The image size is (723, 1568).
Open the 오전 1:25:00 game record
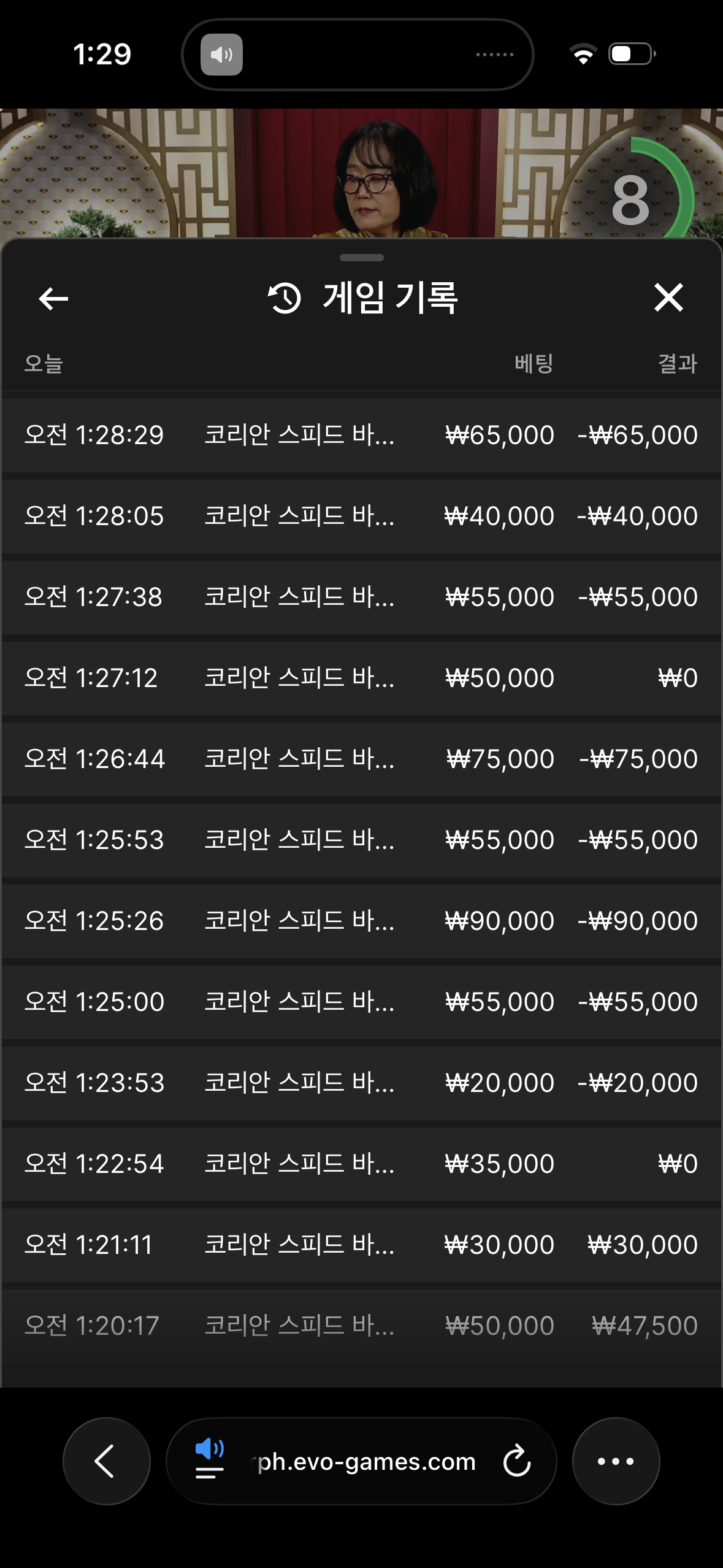pyautogui.click(x=361, y=1002)
